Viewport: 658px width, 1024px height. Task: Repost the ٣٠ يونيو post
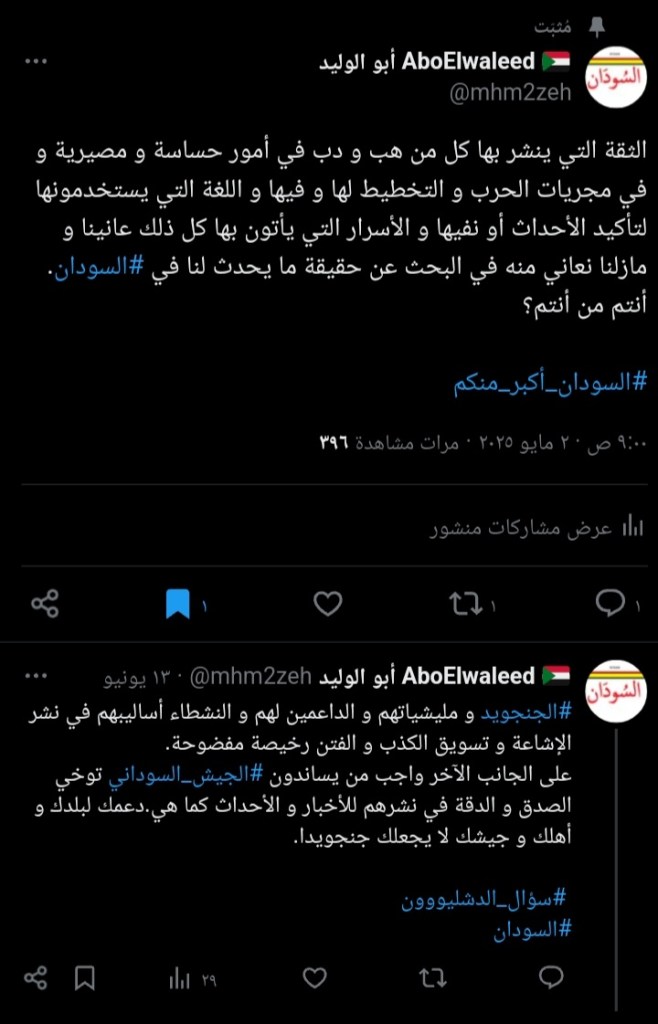(x=433, y=976)
